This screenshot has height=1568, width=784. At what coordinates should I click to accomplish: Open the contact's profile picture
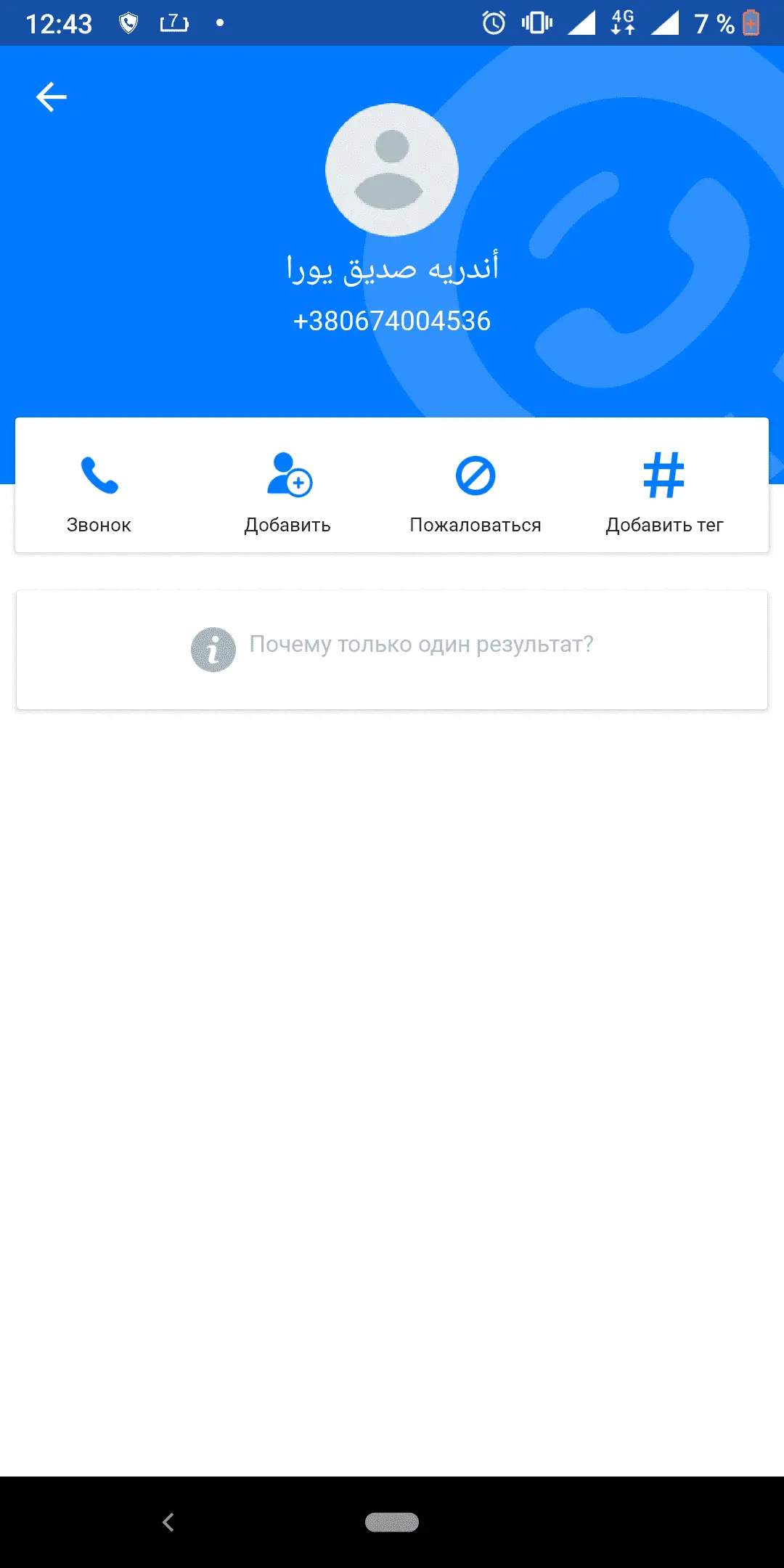click(392, 170)
